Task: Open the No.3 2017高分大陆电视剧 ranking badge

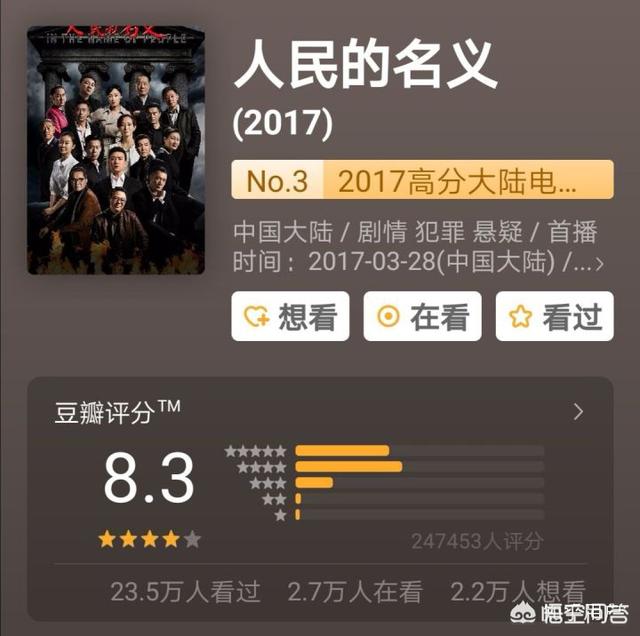Action: pos(422,181)
